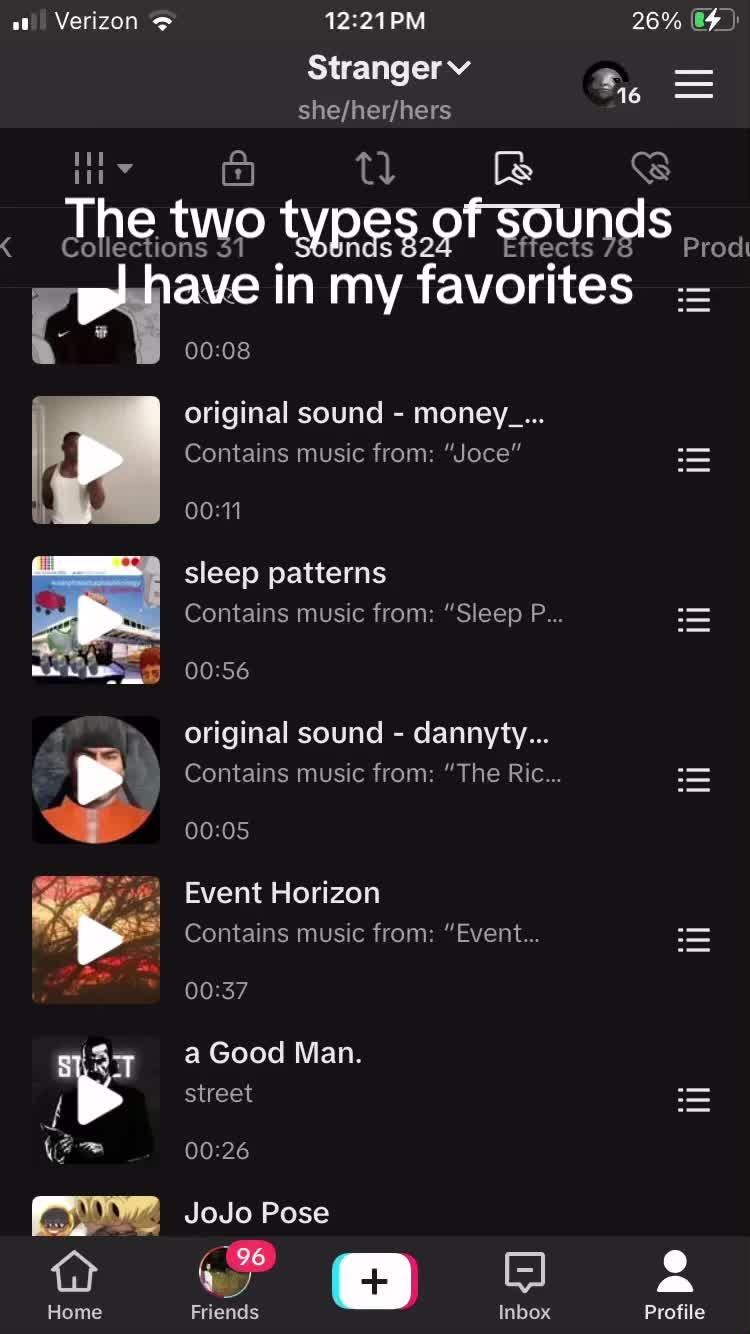The height and width of the screenshot is (1334, 750).
Task: Create a new video with plus button
Action: pyautogui.click(x=375, y=1281)
